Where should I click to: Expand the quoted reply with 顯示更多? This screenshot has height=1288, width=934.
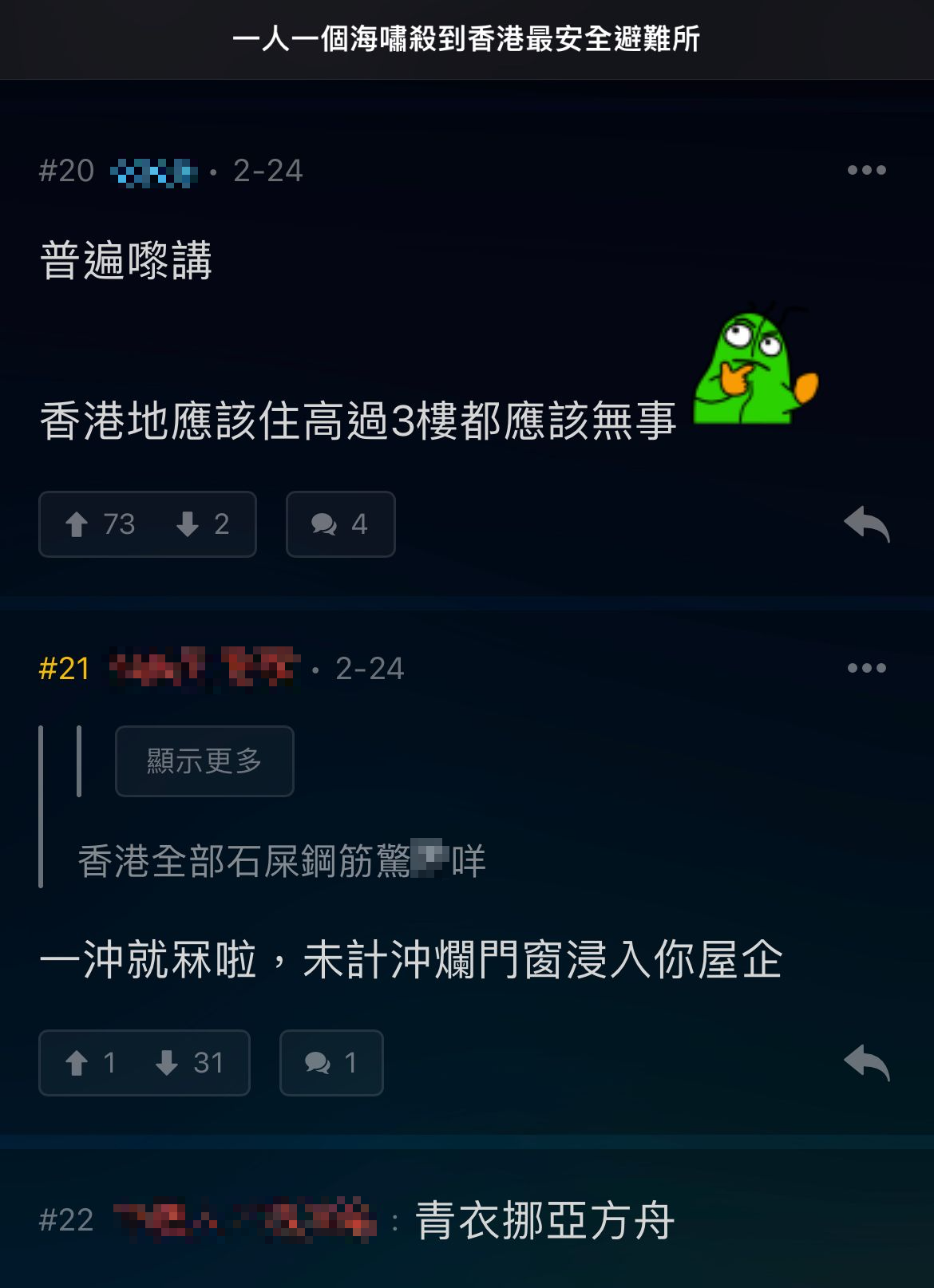click(x=204, y=761)
